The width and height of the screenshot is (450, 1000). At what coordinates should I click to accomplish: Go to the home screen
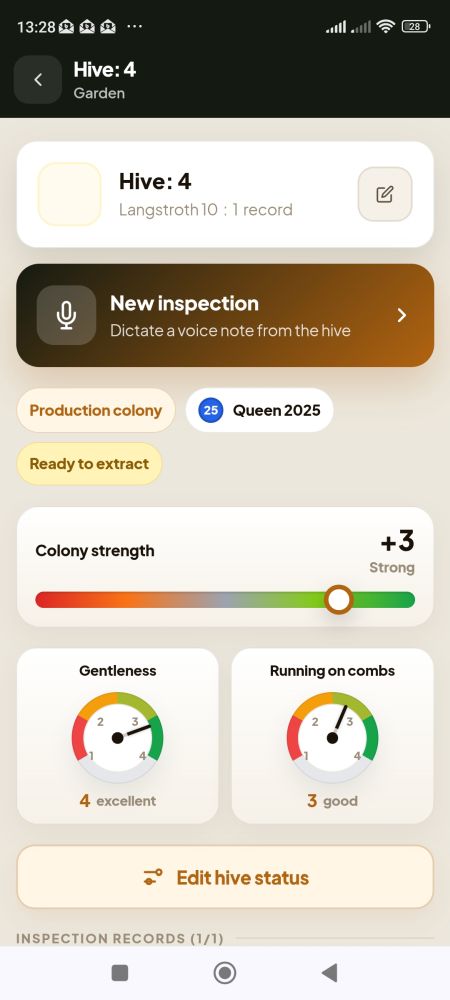(224, 973)
